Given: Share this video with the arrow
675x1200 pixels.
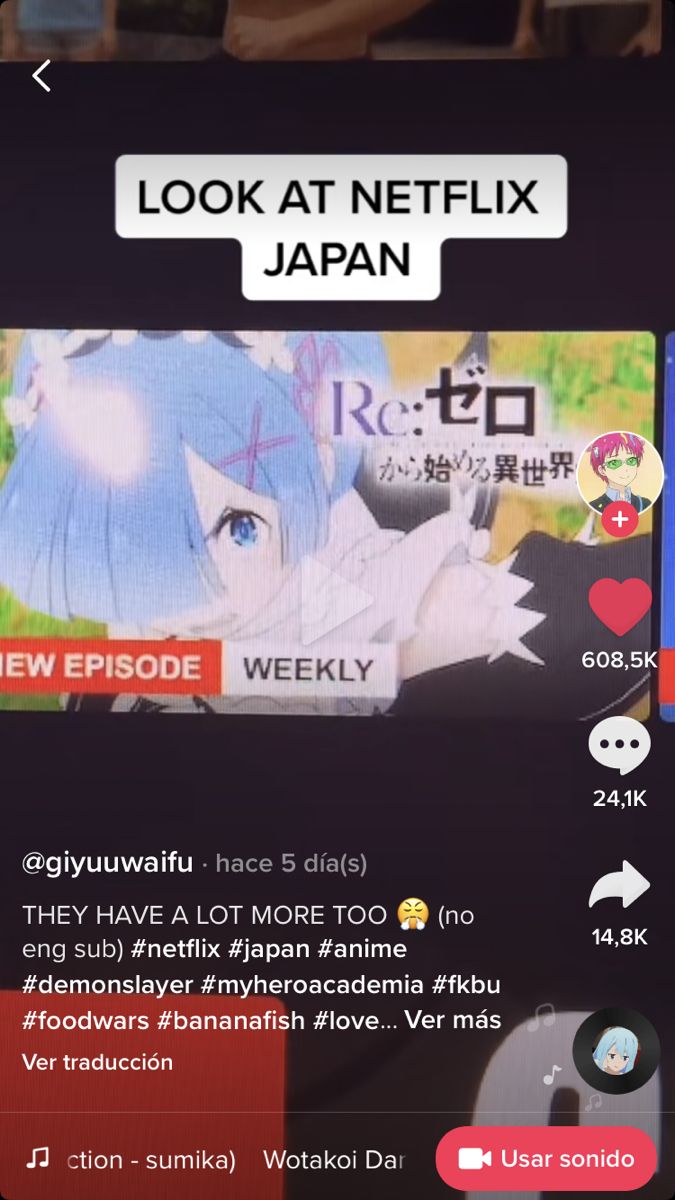Looking at the screenshot, I should [620, 885].
